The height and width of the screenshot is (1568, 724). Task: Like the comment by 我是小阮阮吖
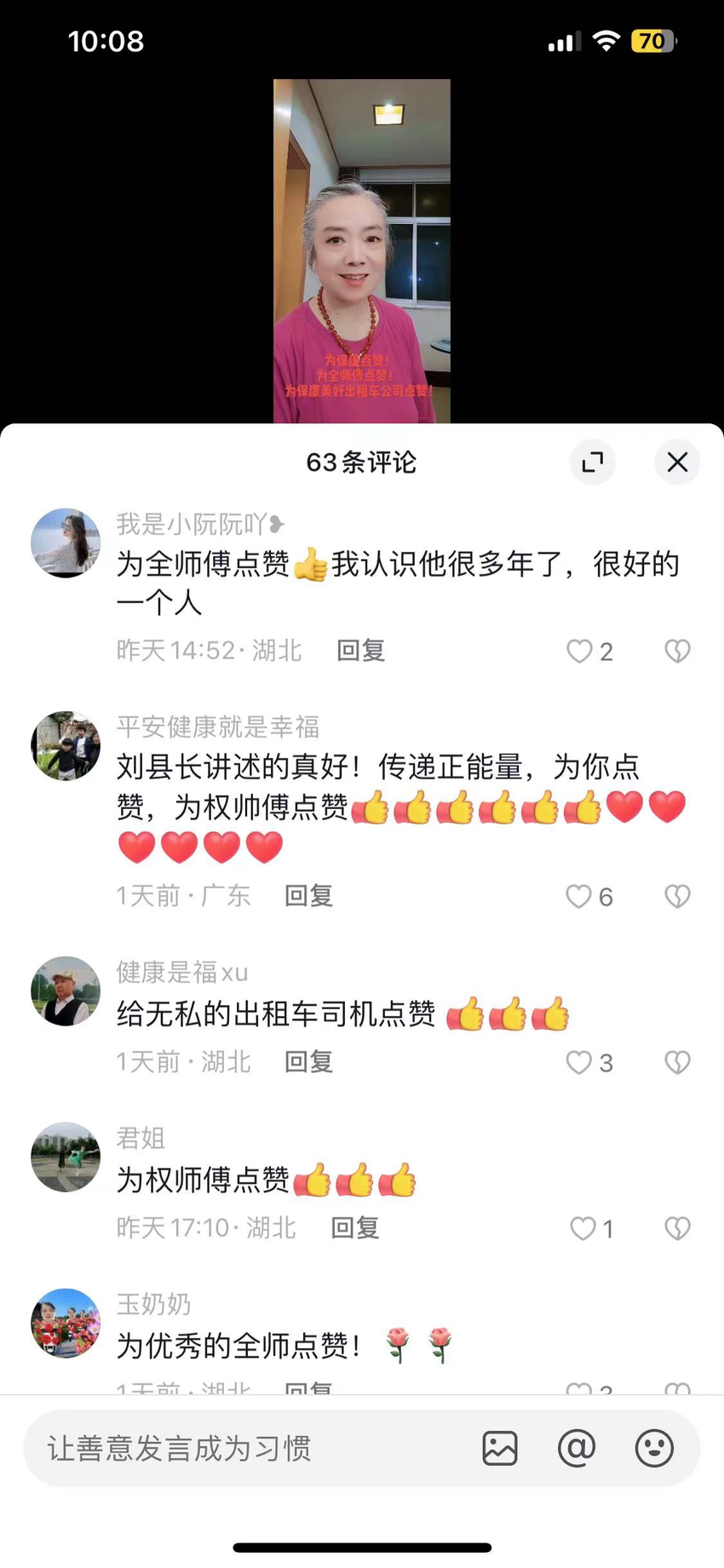(x=580, y=652)
